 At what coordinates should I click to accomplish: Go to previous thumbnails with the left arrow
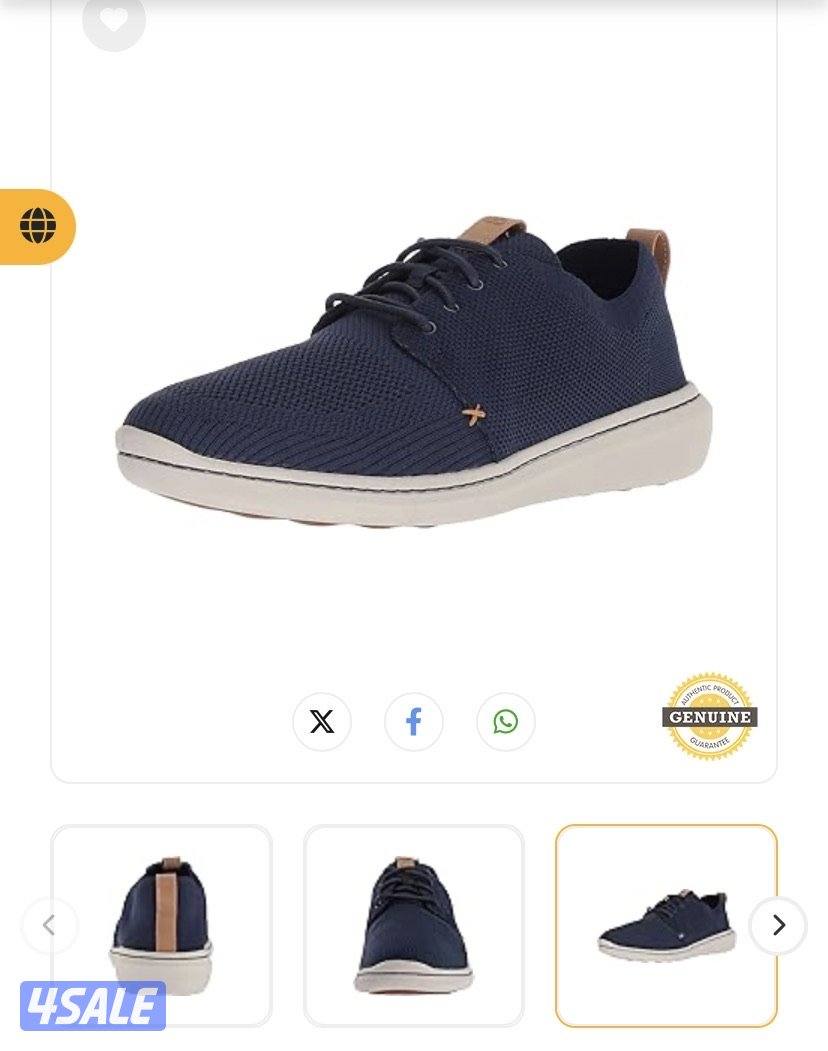point(49,926)
